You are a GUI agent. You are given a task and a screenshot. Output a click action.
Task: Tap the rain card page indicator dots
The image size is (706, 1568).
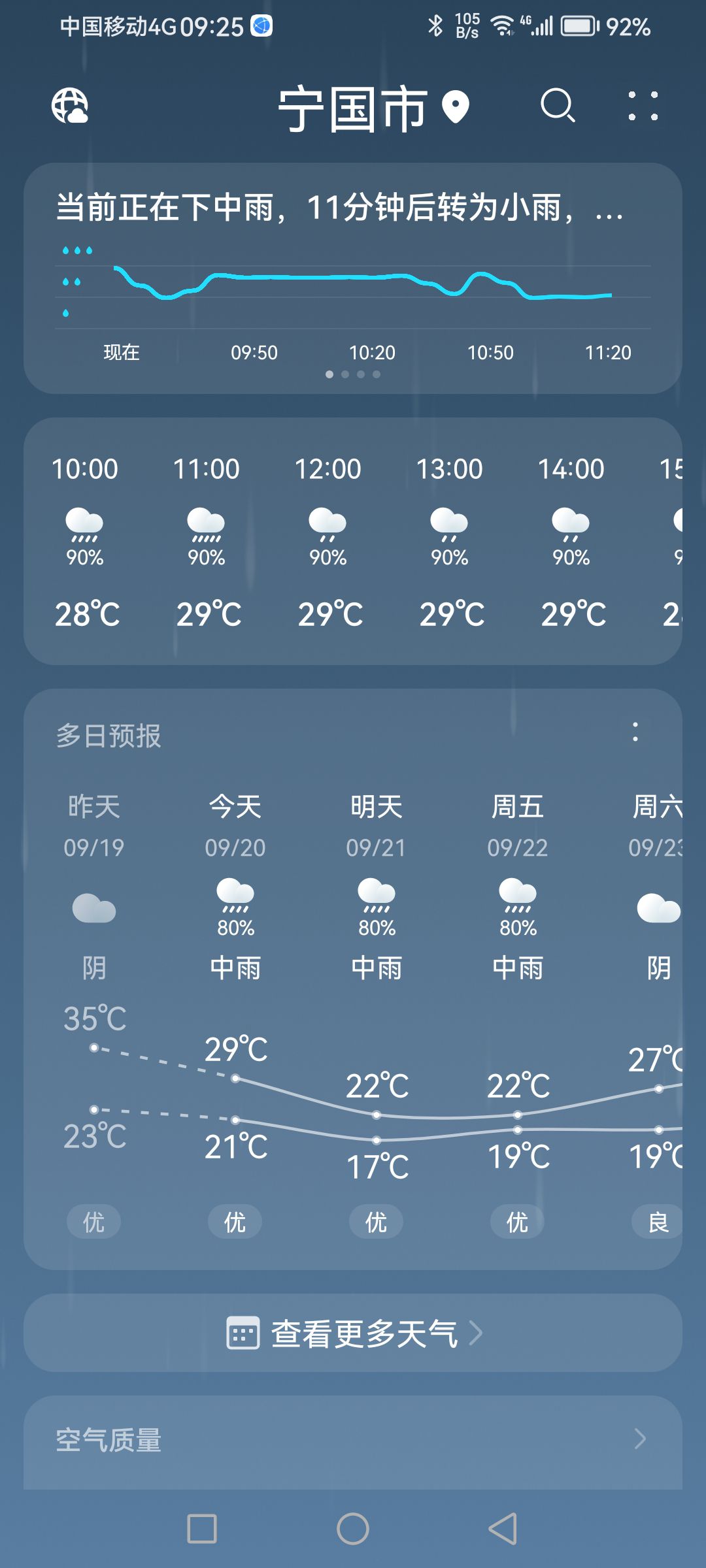(353, 374)
